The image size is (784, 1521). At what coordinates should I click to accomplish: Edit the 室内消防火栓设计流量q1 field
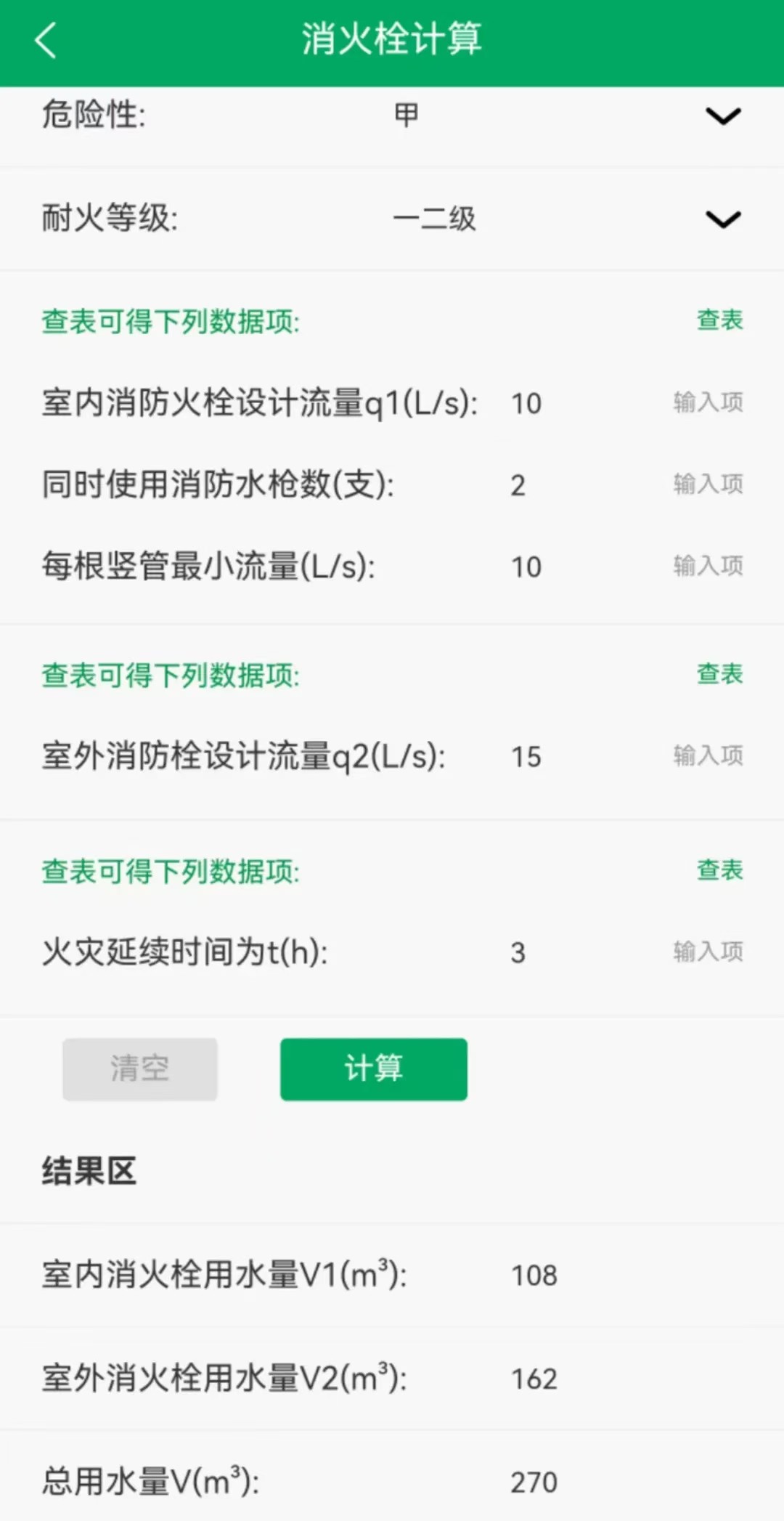(581, 403)
